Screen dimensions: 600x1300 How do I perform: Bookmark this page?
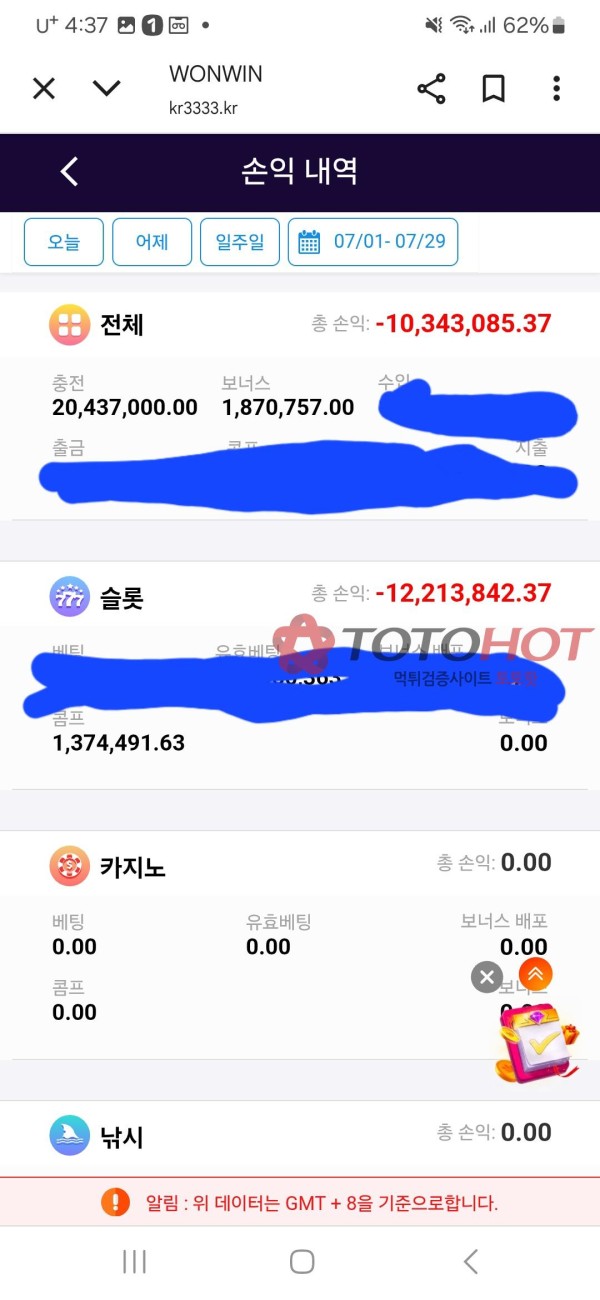[493, 89]
